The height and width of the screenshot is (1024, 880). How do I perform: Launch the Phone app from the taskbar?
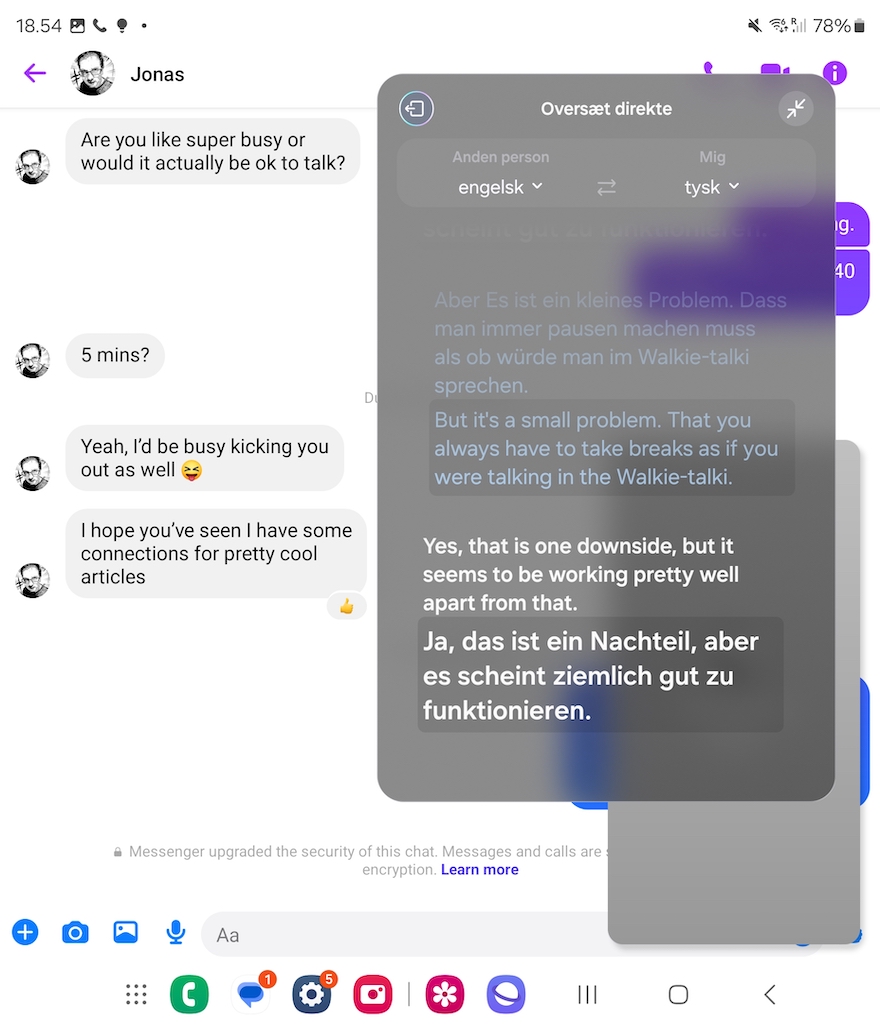click(x=189, y=994)
